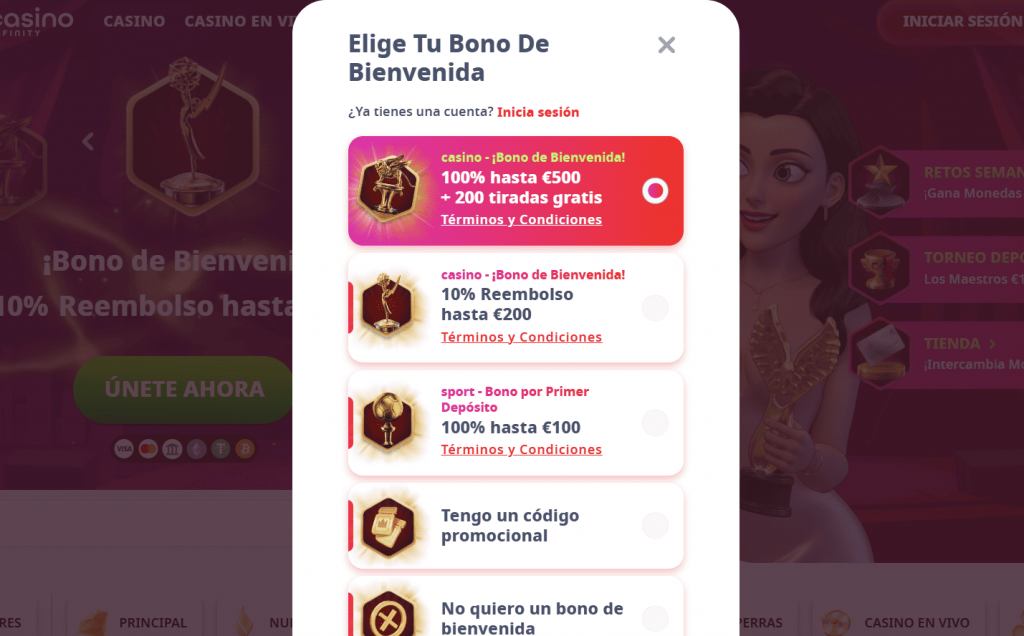Choose Tengo un código promocional option
The image size is (1024, 636).
(655, 526)
